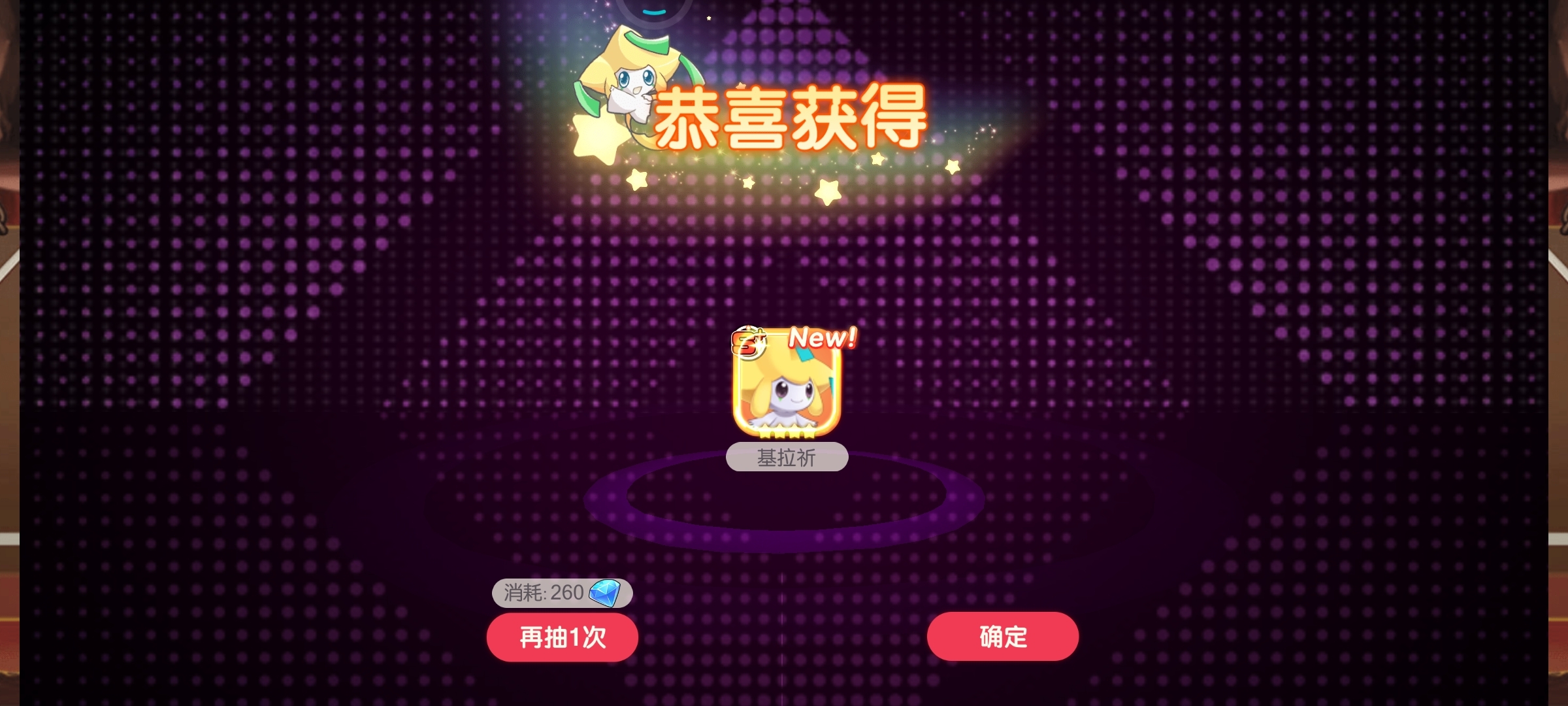Confirm the reward with 确定

pos(1002,637)
